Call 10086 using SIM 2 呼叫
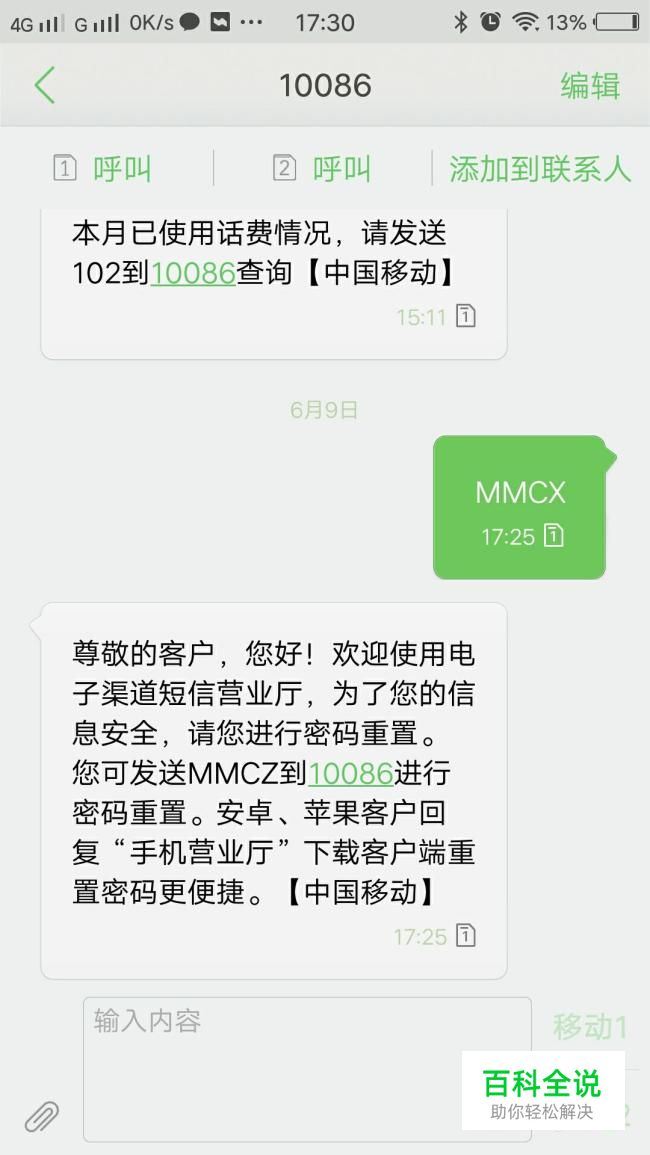The width and height of the screenshot is (650, 1155). coord(322,169)
